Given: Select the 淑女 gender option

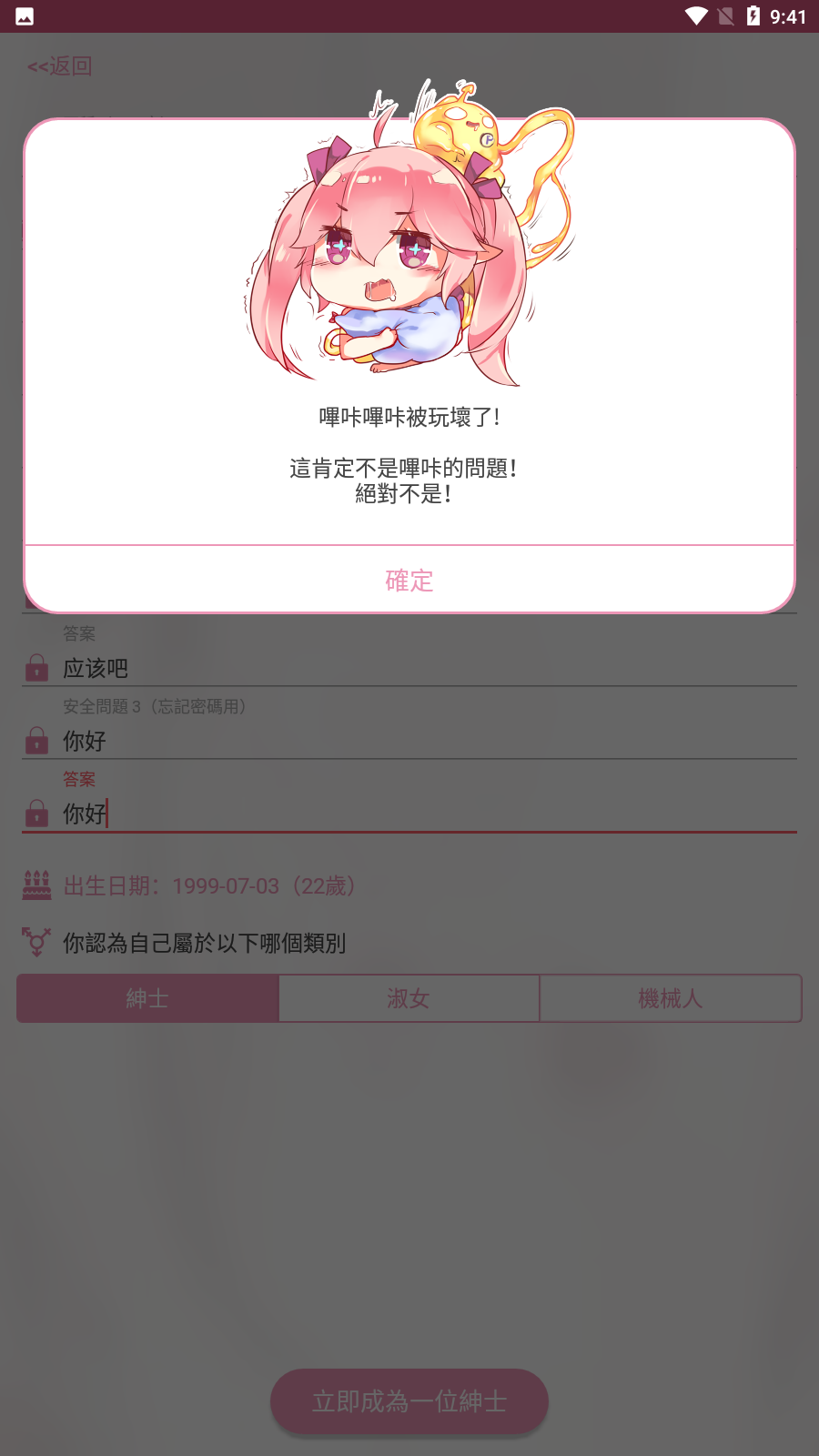Looking at the screenshot, I should click(x=409, y=998).
